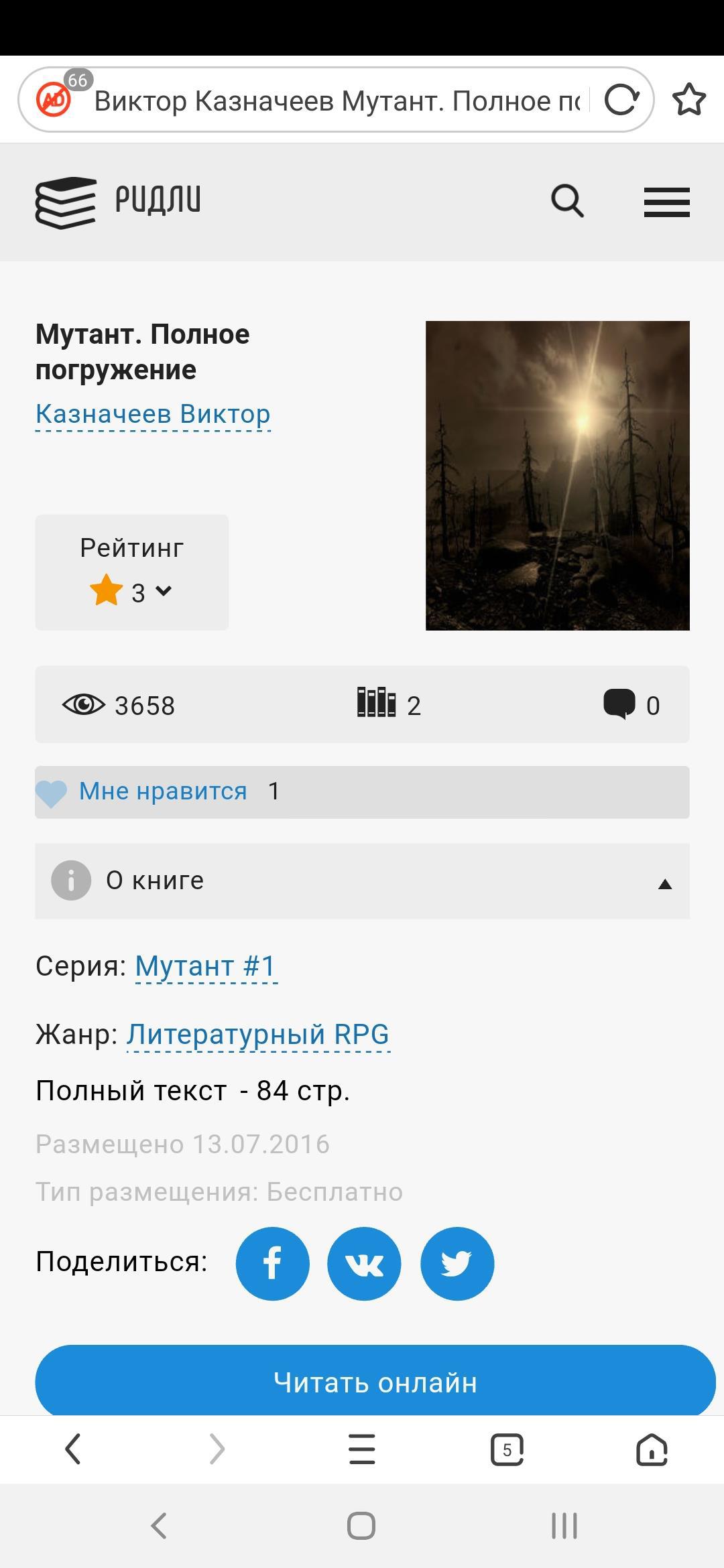724x1568 pixels.
Task: Tap the address bar URL field
Action: point(335,101)
